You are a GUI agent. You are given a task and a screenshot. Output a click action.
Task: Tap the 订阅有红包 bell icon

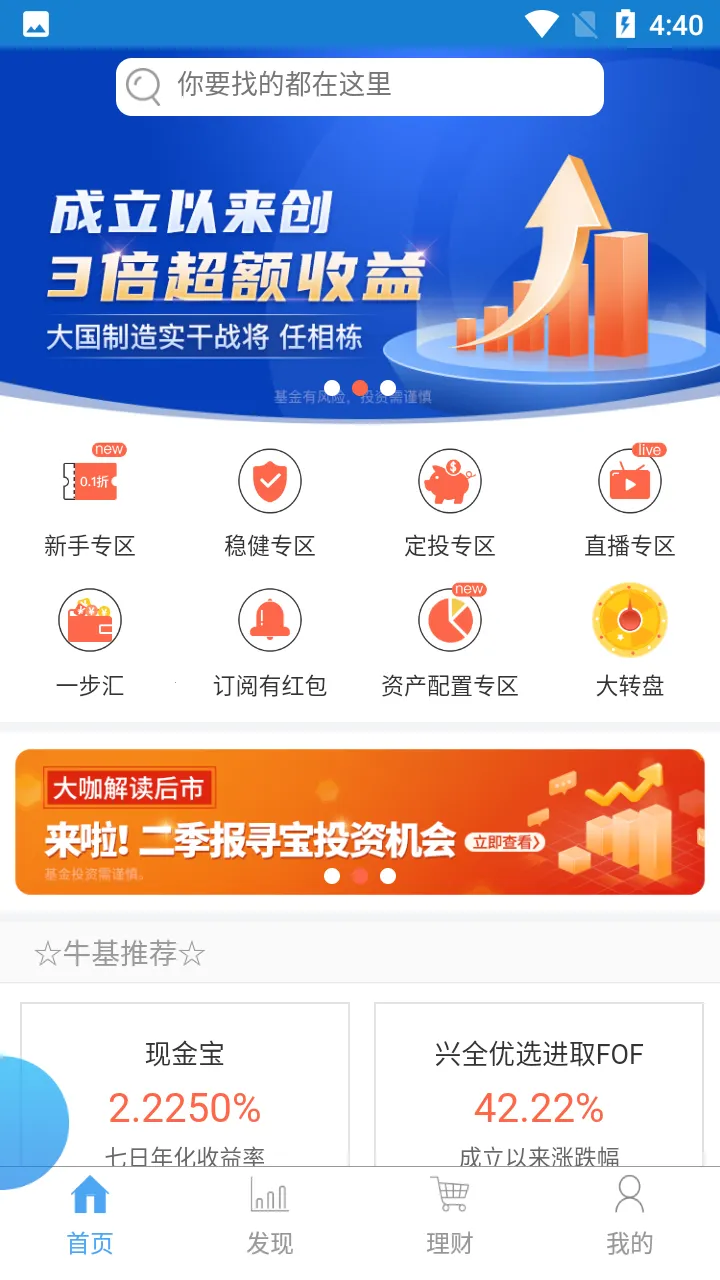270,620
